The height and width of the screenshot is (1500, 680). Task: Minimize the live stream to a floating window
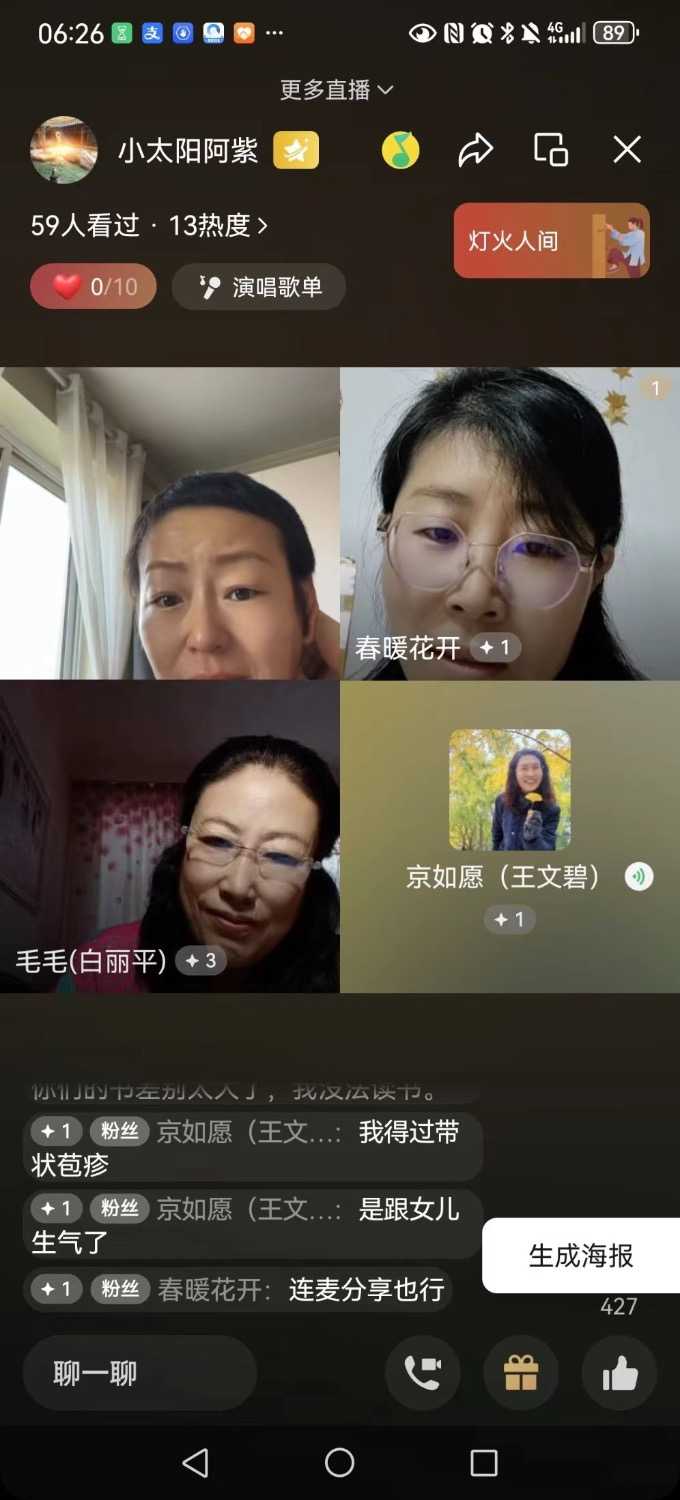551,150
